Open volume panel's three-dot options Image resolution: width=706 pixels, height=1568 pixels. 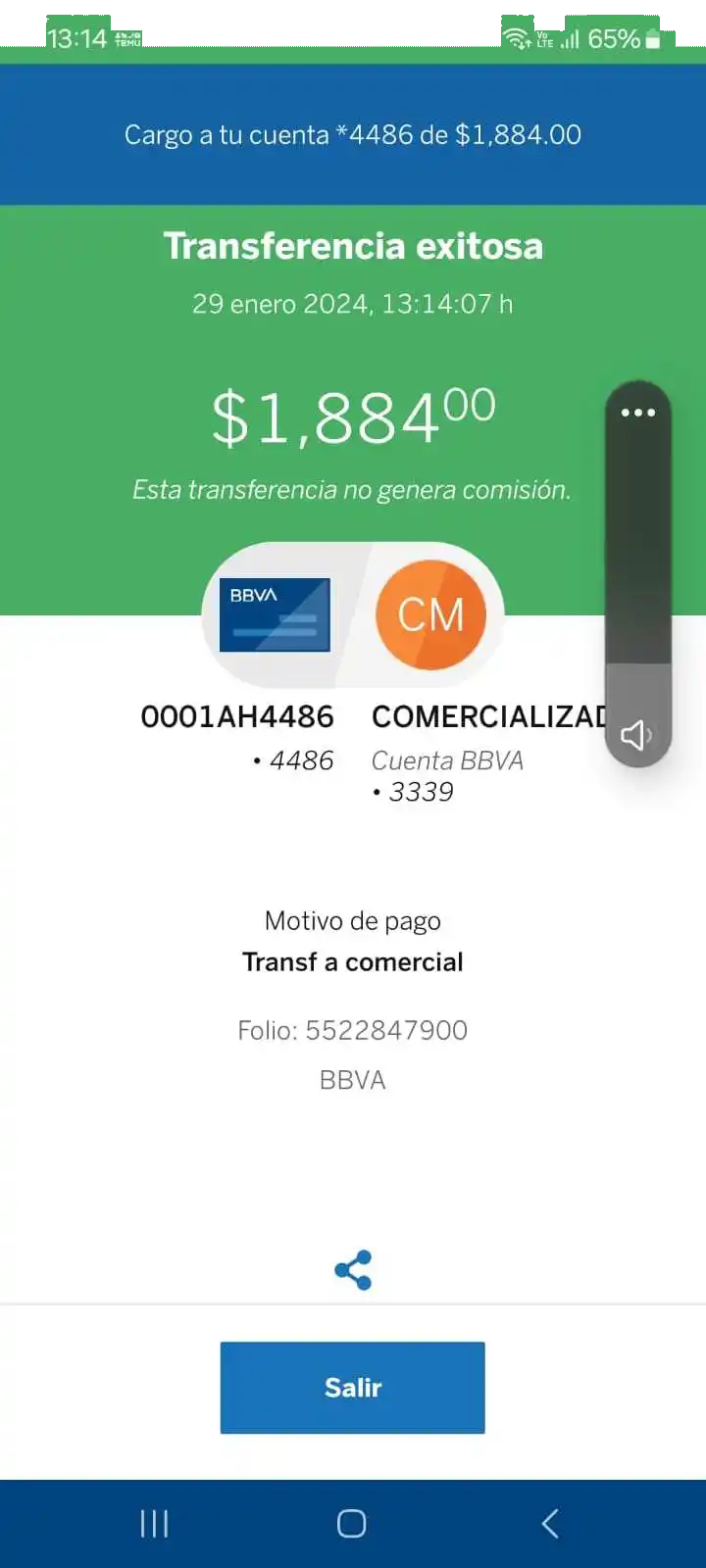tap(637, 413)
